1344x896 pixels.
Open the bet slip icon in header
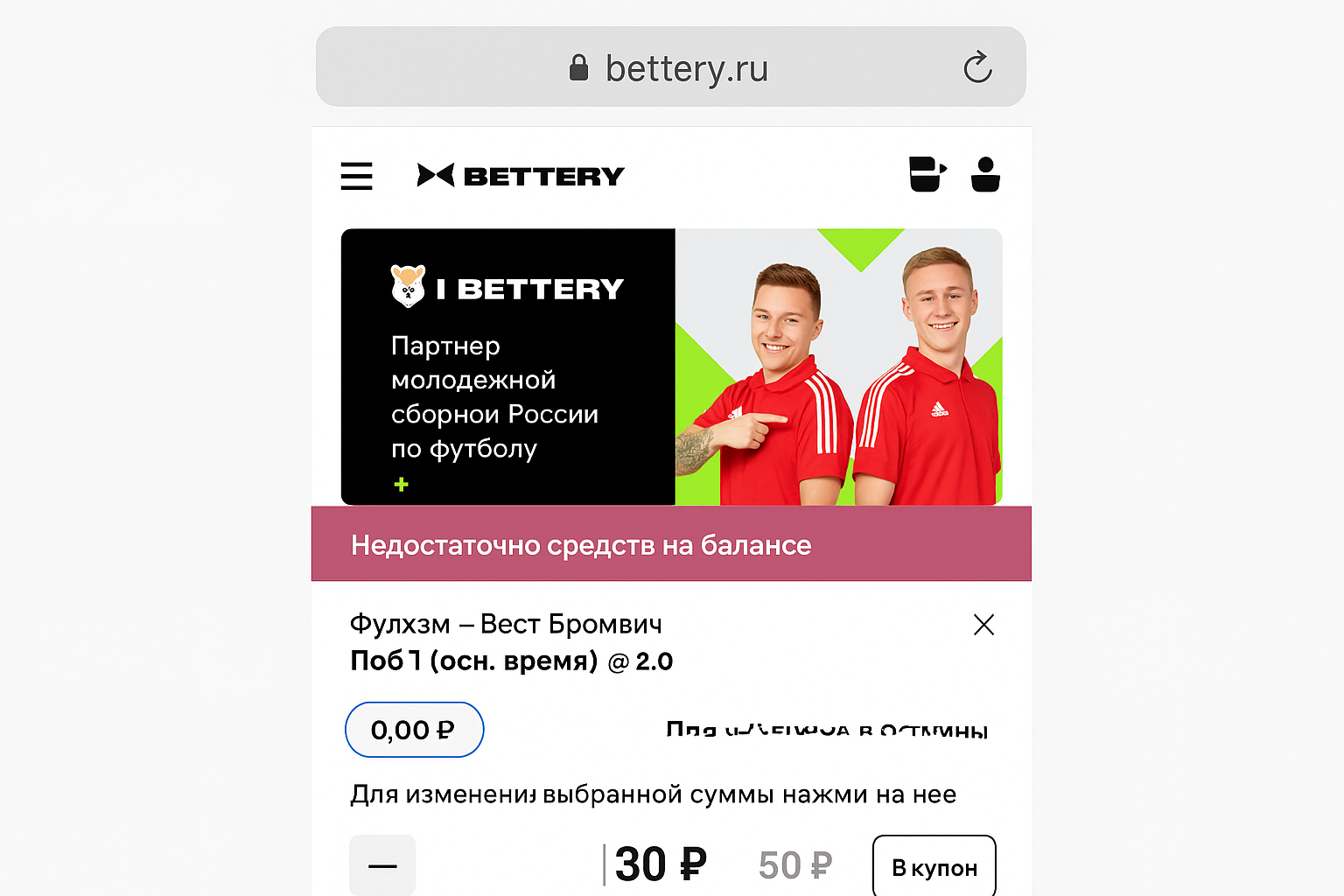pos(927,174)
